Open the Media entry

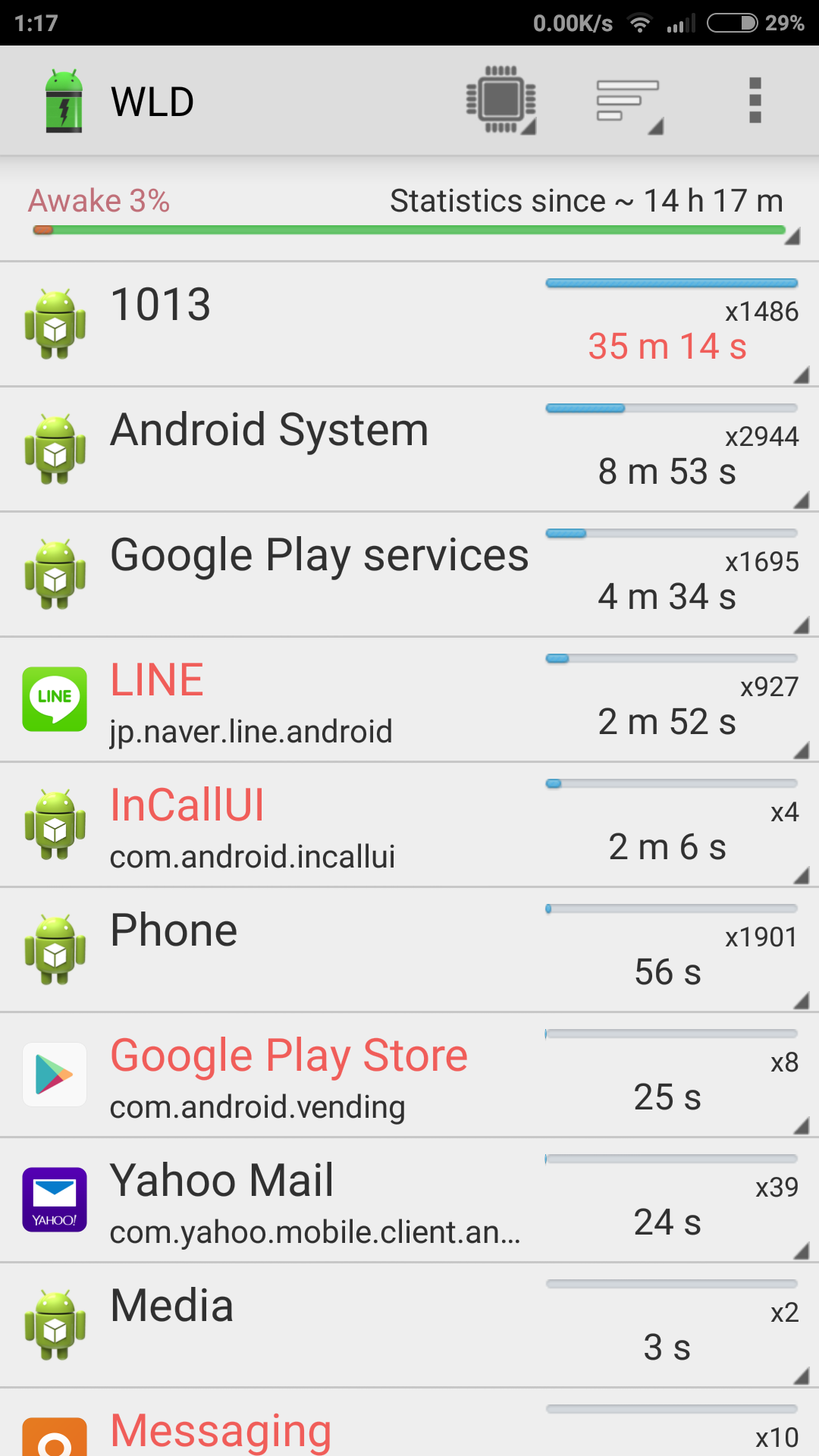[409, 1325]
